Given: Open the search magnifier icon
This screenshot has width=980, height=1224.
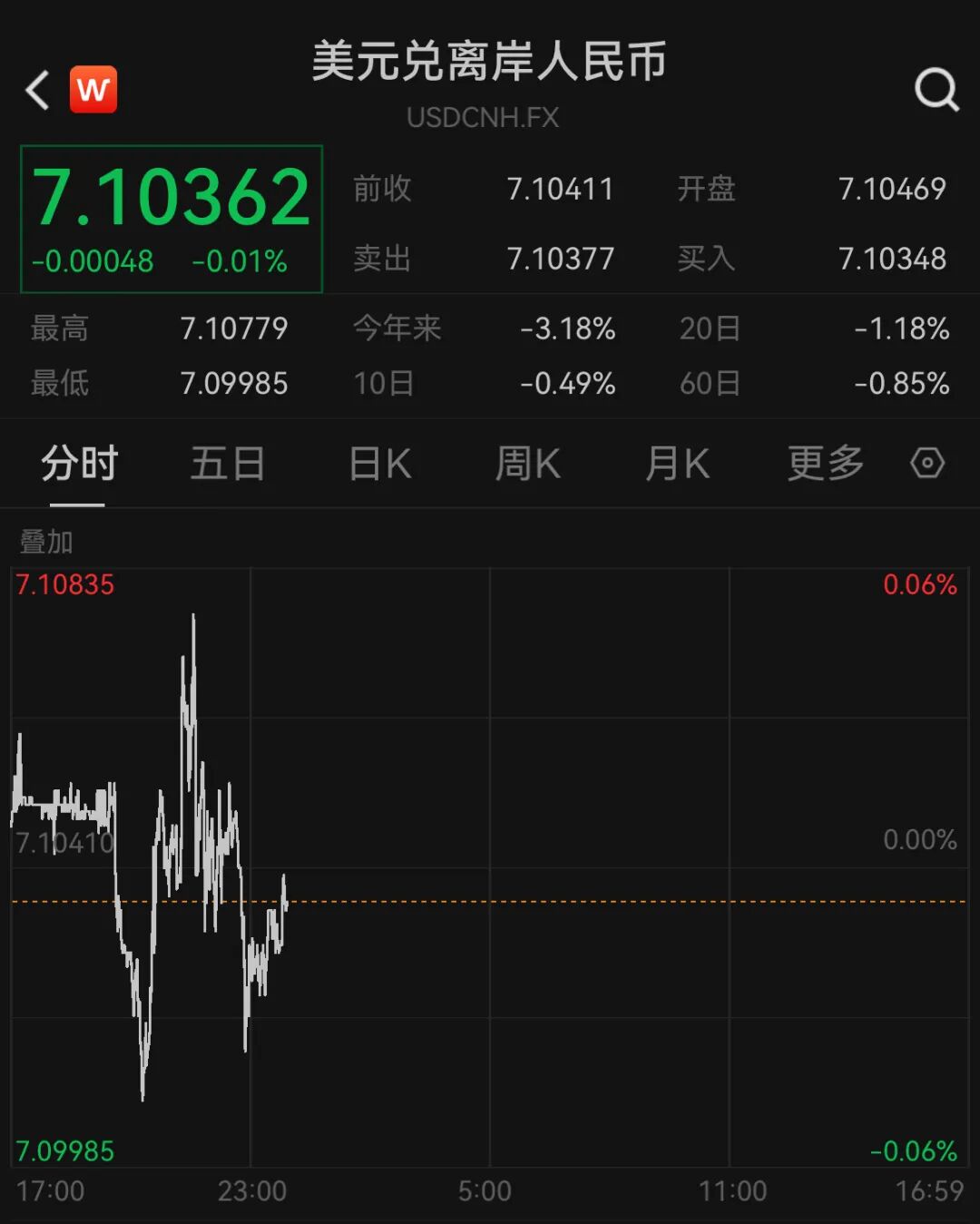Looking at the screenshot, I should click(936, 89).
